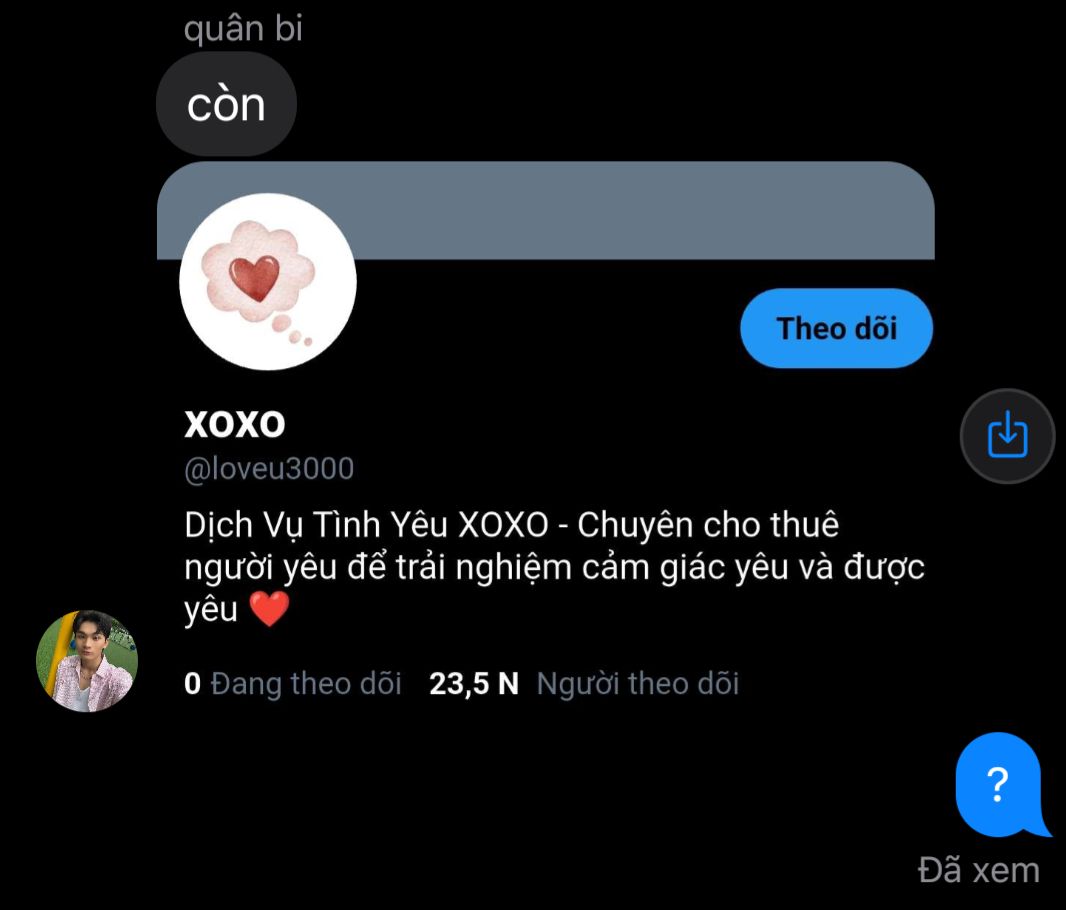Tap the save icon beside the image
The image size is (1066, 910).
point(1007,436)
